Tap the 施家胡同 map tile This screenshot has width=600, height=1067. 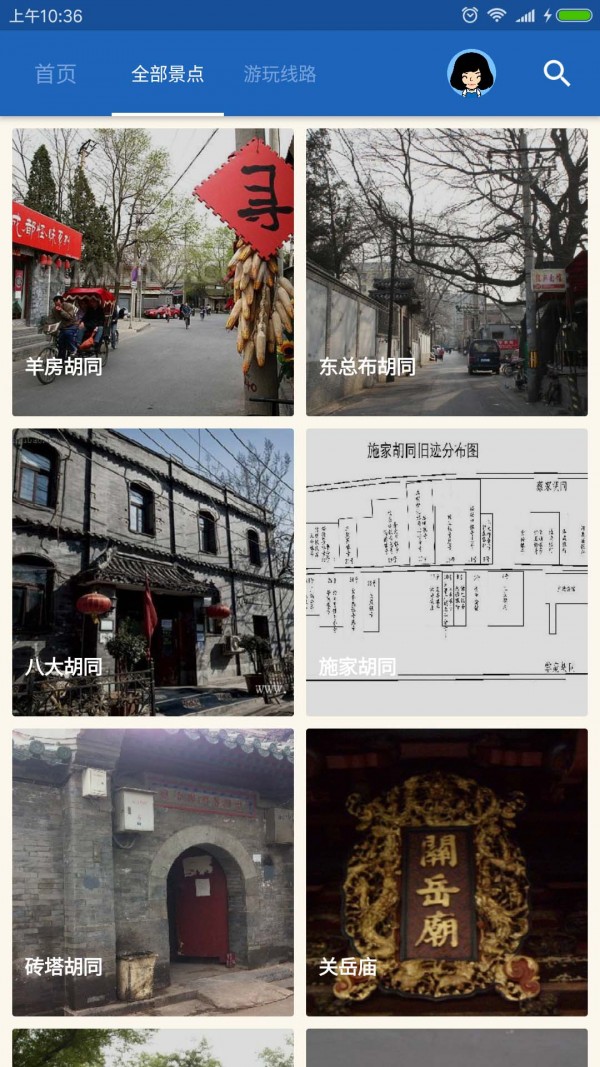447,572
